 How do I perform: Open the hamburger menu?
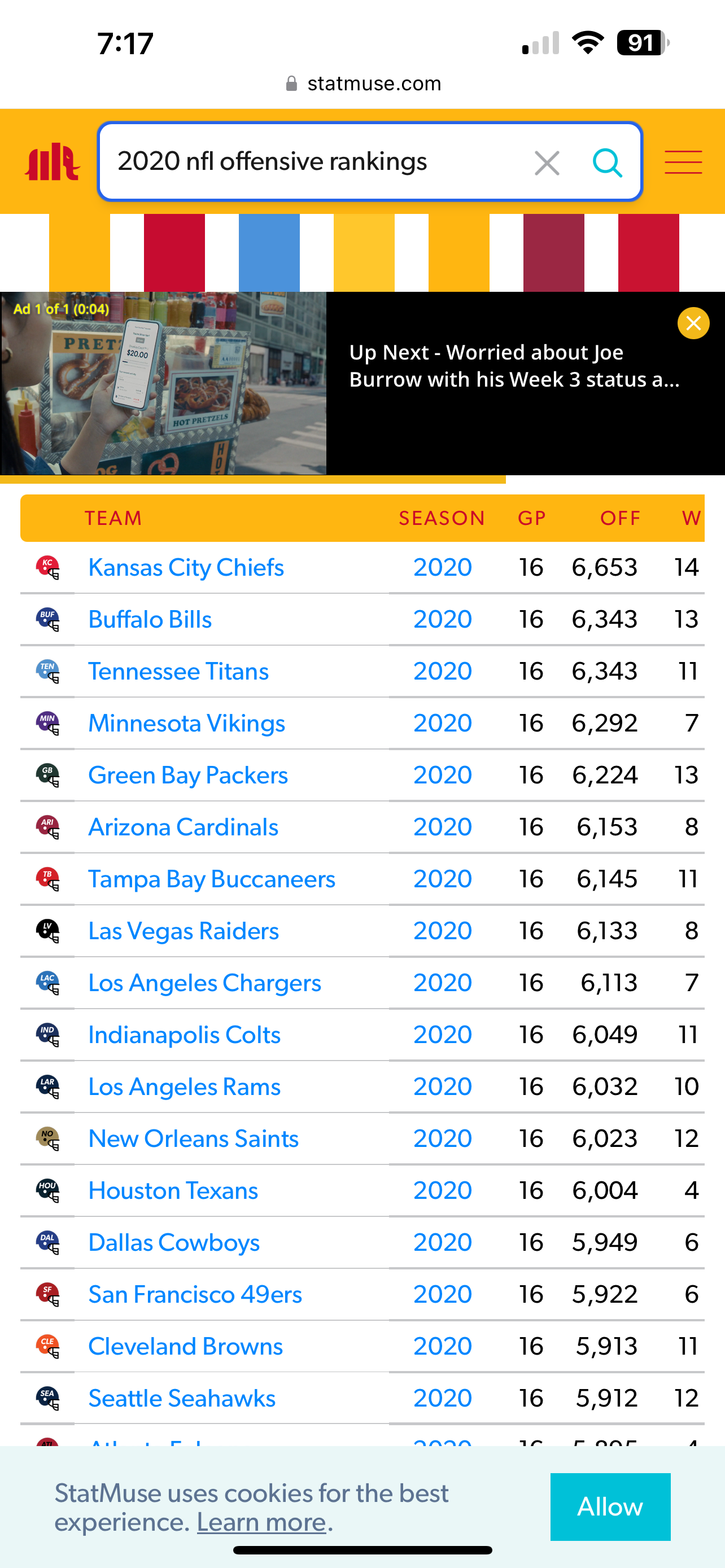(x=683, y=162)
